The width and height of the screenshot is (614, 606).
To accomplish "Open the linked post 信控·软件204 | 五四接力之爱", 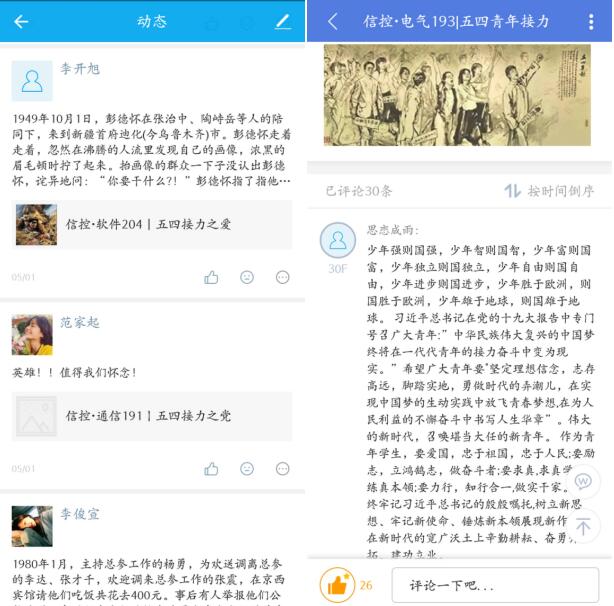I will coord(153,225).
